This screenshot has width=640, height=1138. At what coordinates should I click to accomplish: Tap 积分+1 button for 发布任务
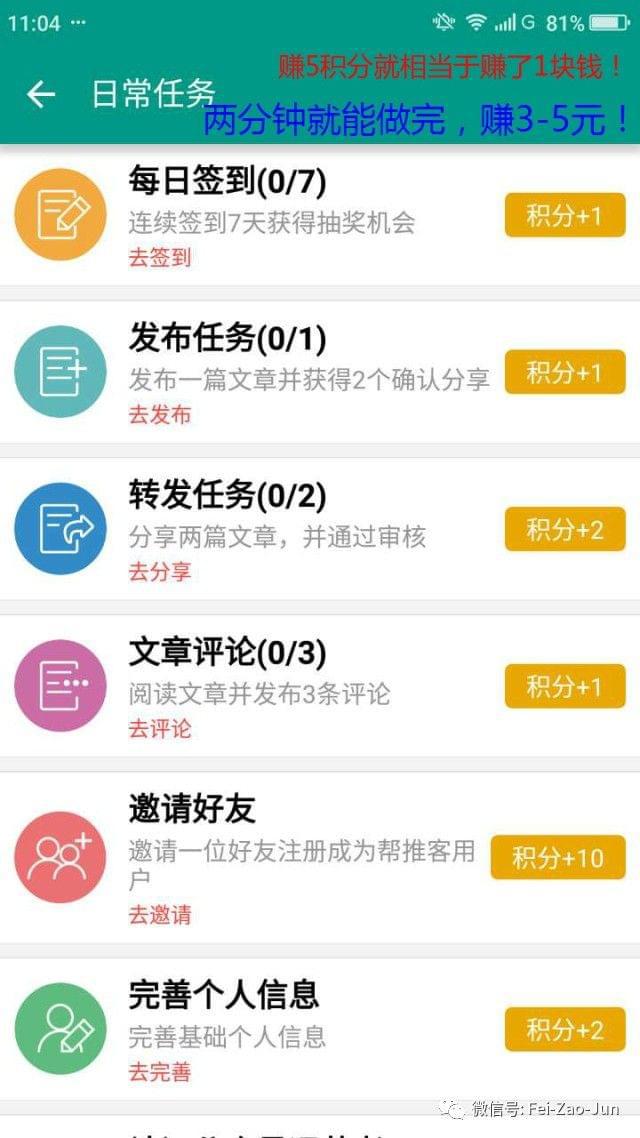pos(565,372)
